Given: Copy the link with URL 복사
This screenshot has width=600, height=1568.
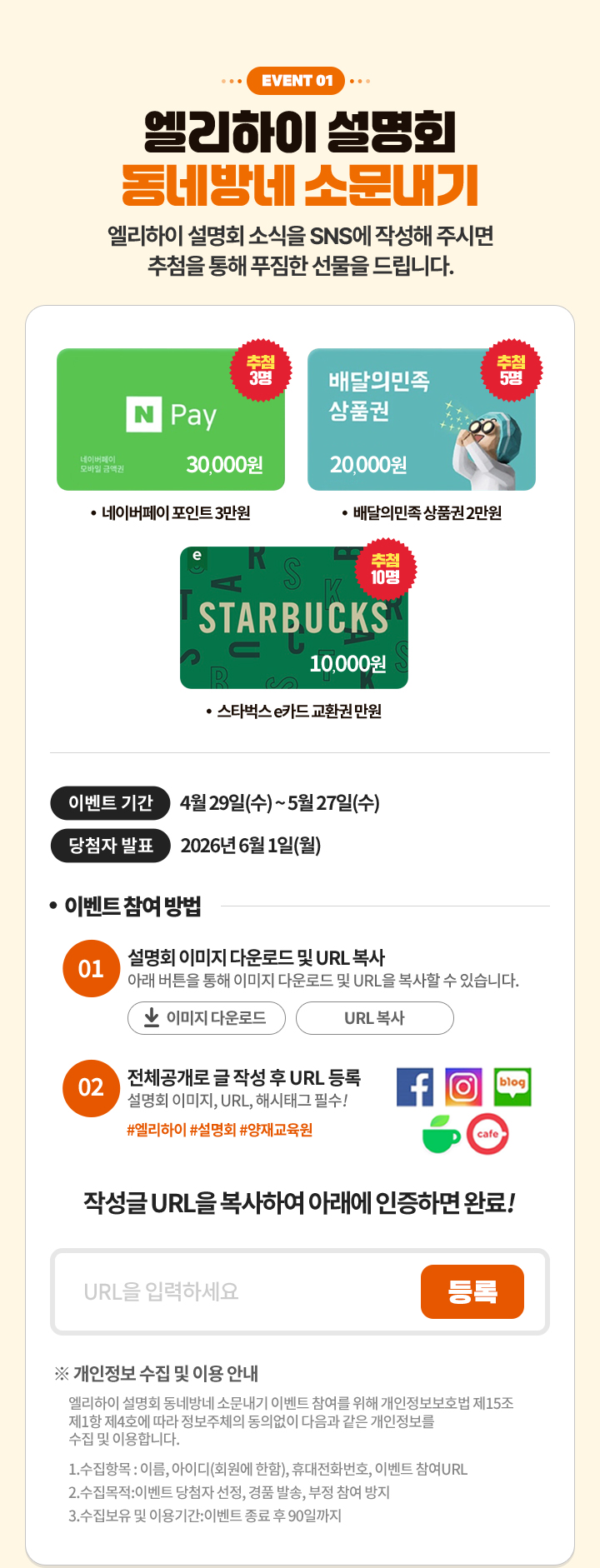Looking at the screenshot, I should coord(375,1018).
